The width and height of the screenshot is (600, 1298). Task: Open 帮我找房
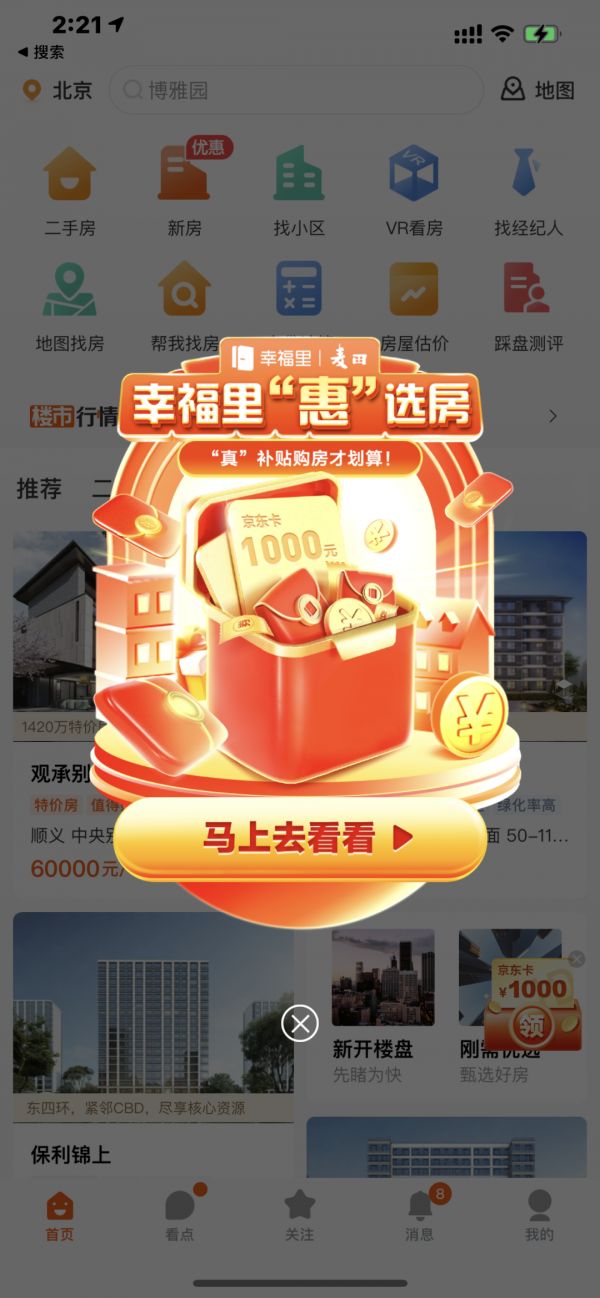184,306
